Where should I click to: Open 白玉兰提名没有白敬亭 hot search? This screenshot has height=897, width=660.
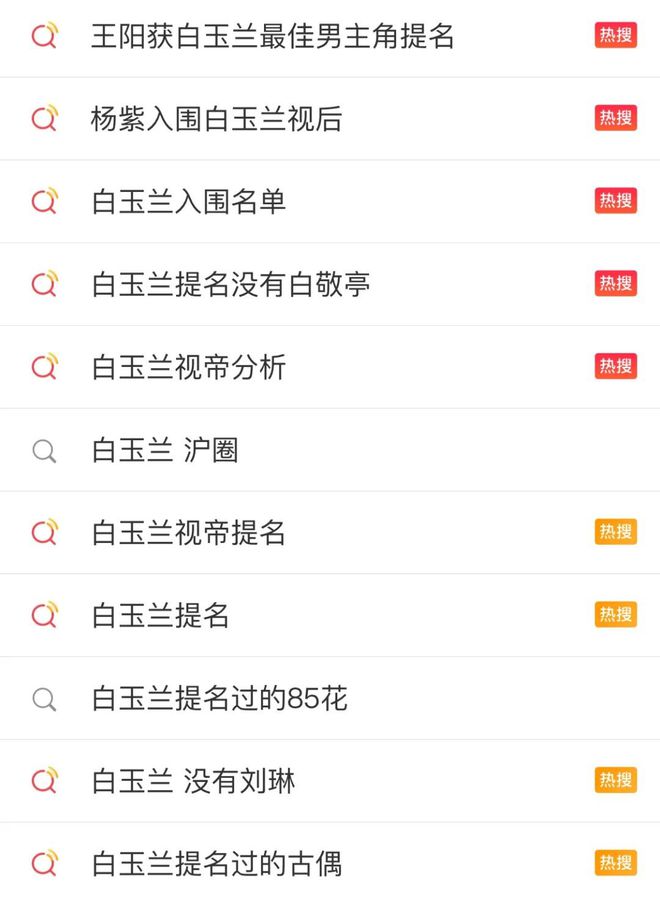(231, 285)
